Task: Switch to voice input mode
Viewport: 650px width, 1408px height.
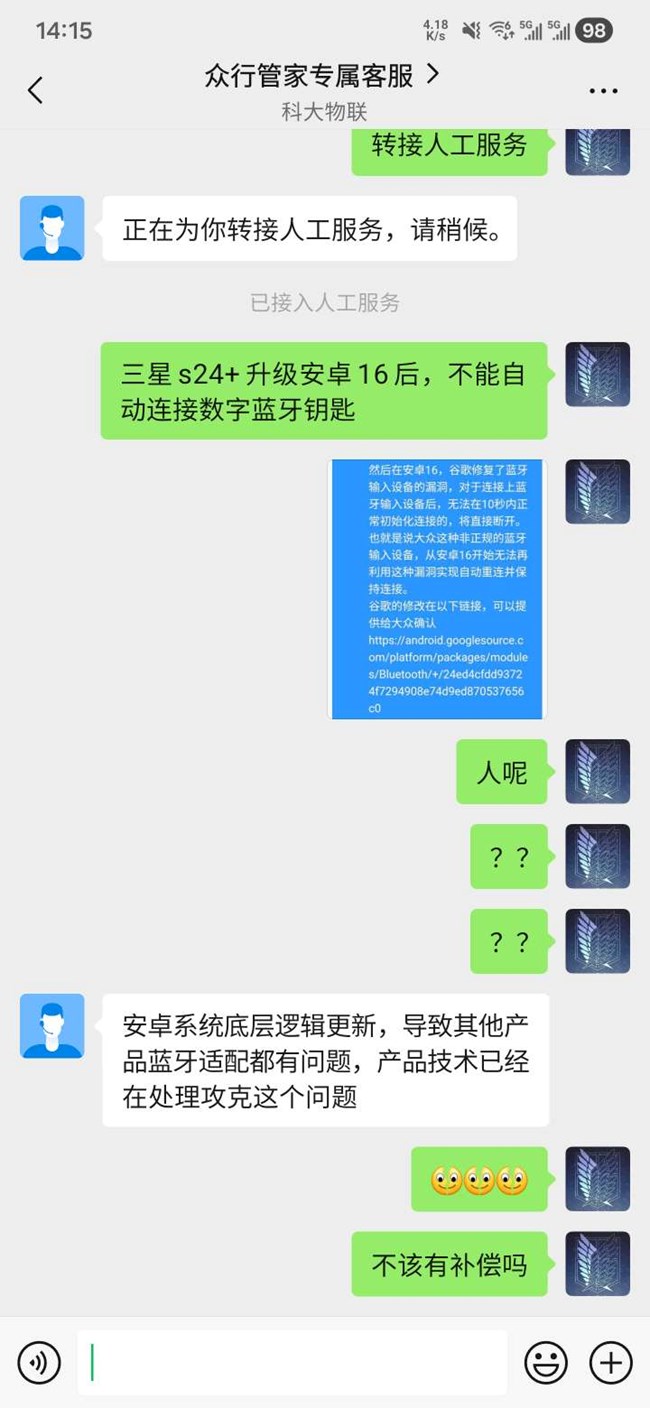Action: 39,1362
